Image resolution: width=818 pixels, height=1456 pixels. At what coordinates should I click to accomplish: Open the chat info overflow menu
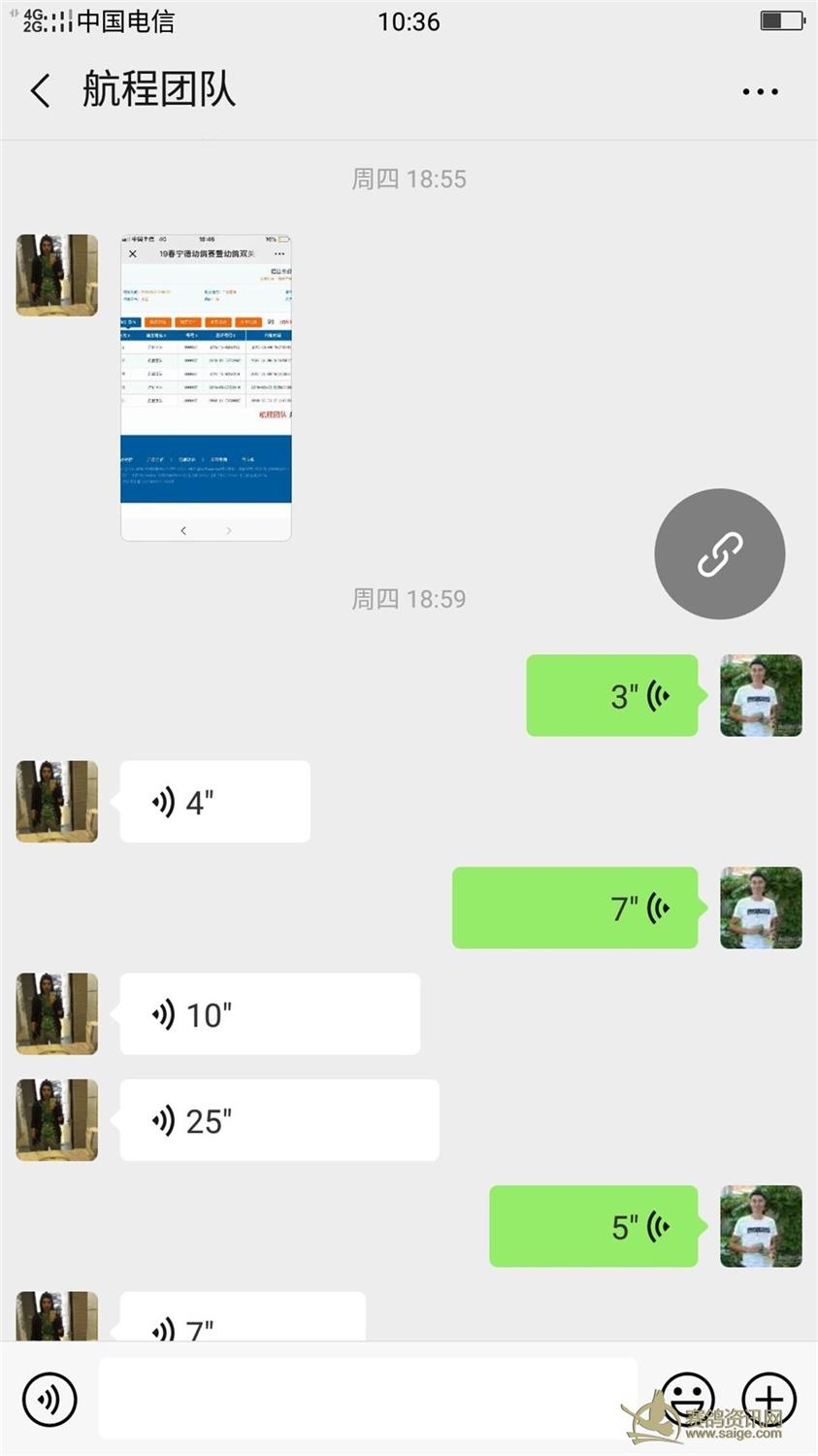760,92
